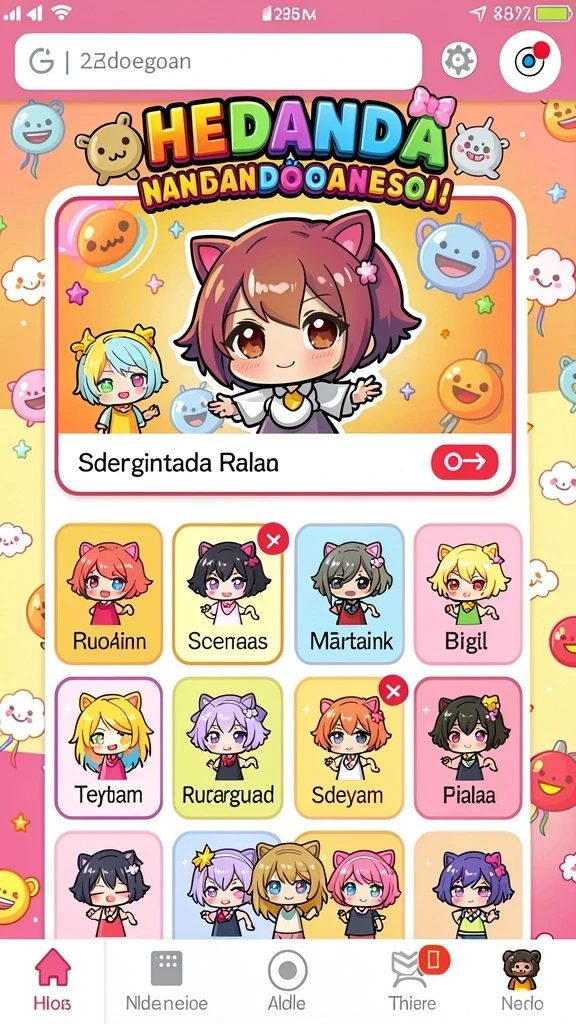Open the Thiere tab with badge

click(x=412, y=980)
